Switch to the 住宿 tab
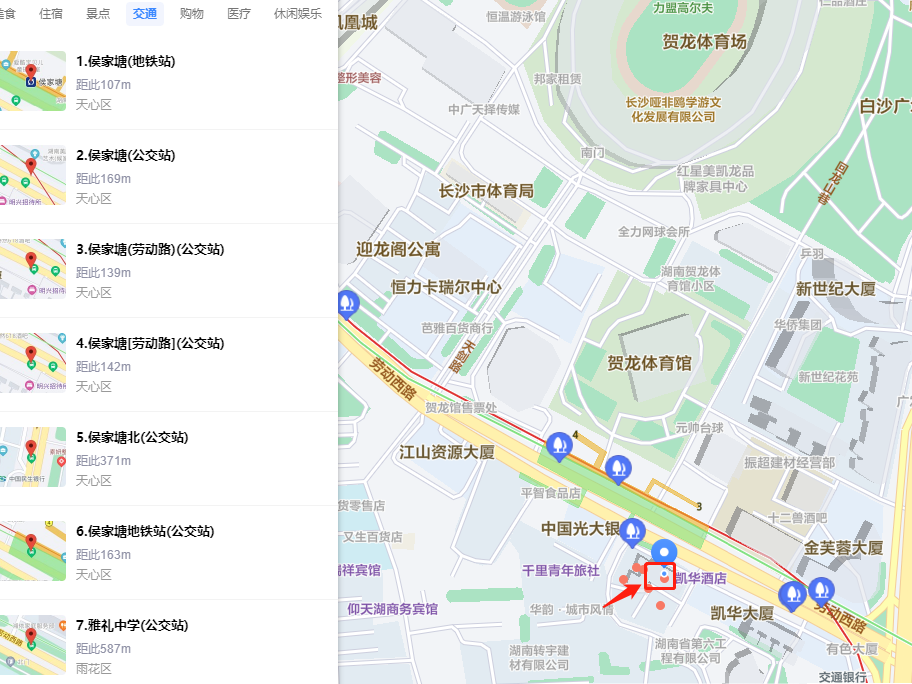Image resolution: width=912 pixels, height=684 pixels. tap(50, 14)
